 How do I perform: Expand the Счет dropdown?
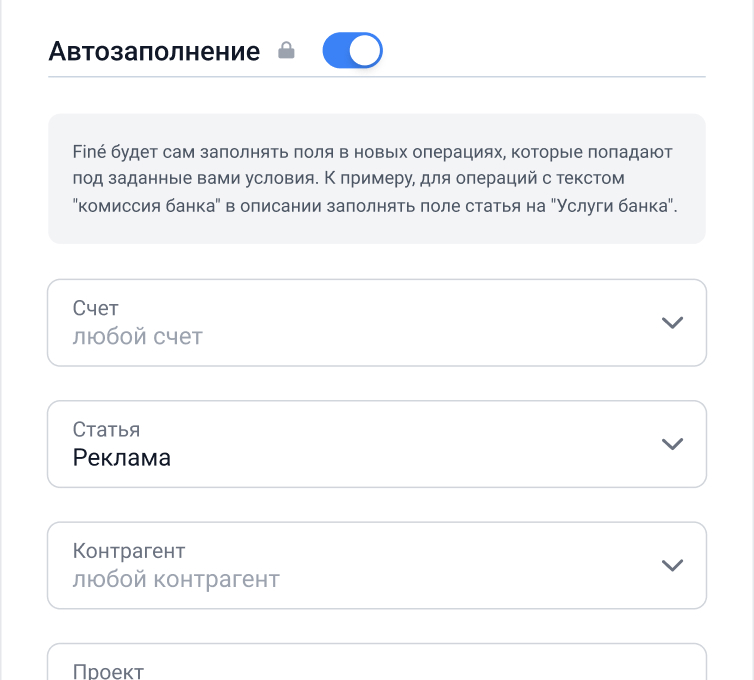pyautogui.click(x=376, y=323)
